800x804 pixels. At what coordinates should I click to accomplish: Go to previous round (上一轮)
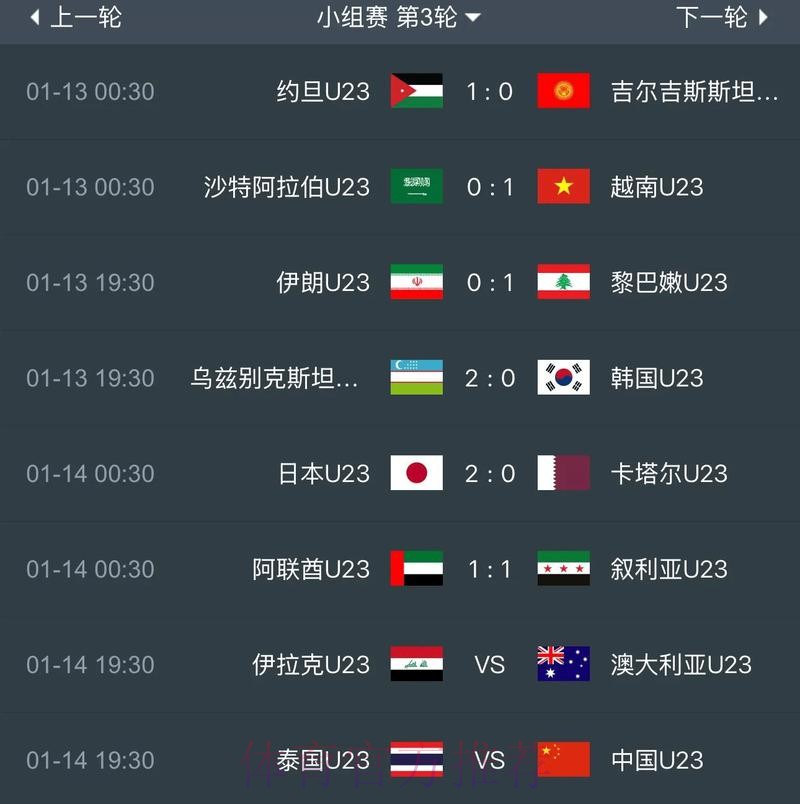(x=75, y=17)
